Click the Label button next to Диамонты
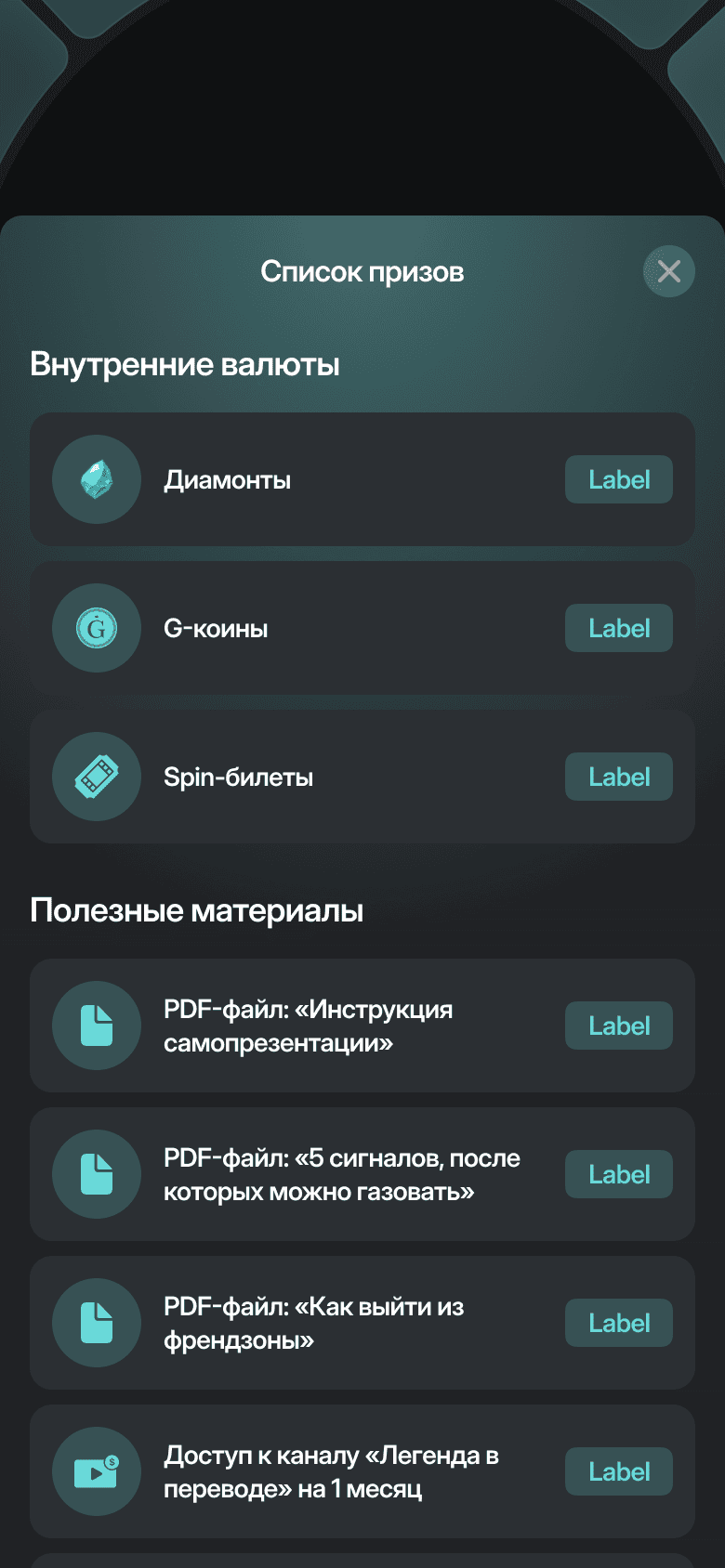The width and height of the screenshot is (725, 1568). 618,479
